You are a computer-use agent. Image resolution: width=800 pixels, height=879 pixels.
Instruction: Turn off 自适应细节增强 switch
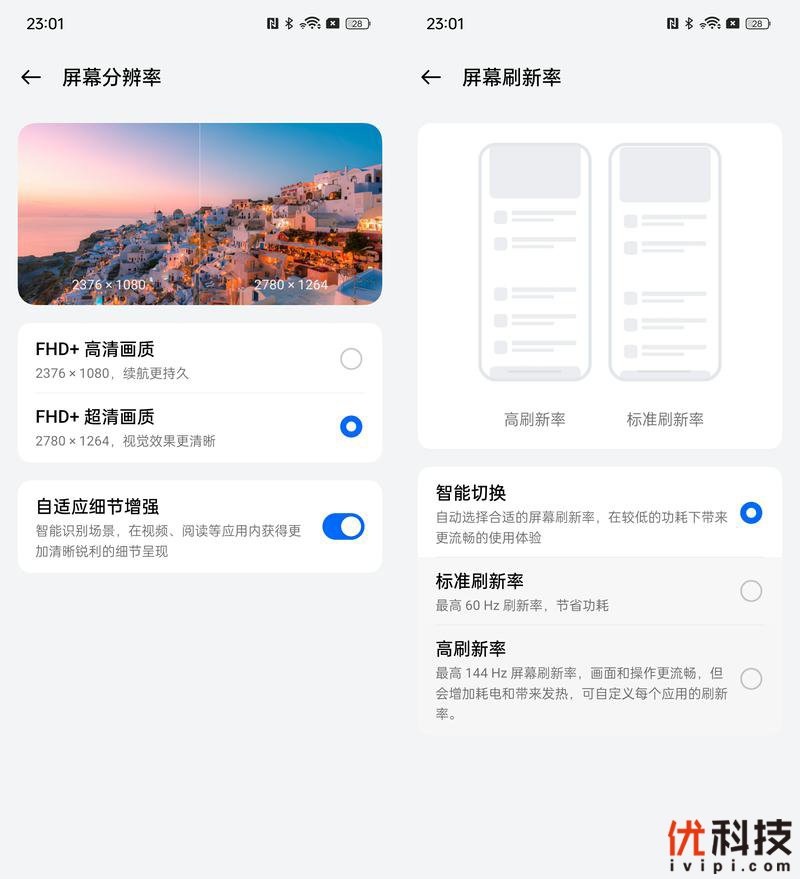coord(343,527)
